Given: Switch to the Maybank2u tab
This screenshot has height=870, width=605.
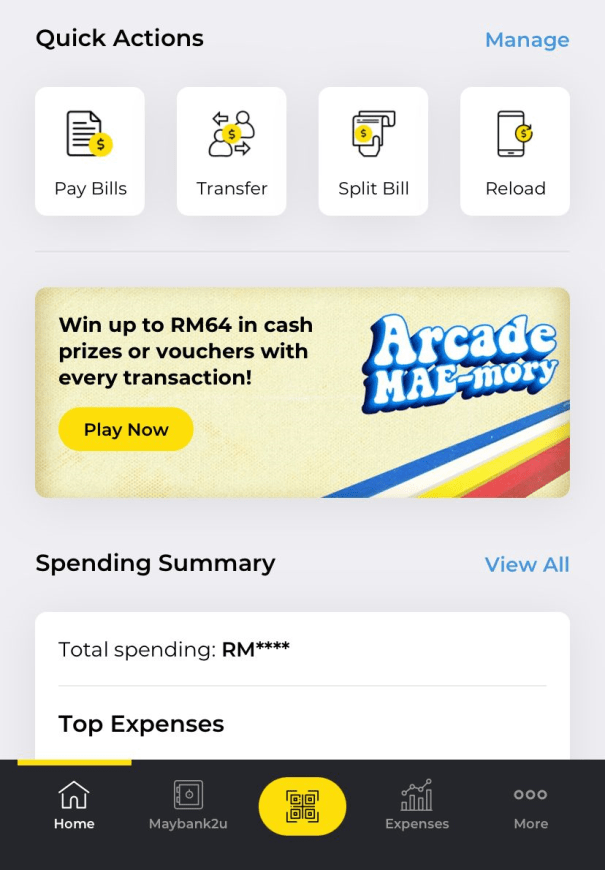Looking at the screenshot, I should [188, 806].
